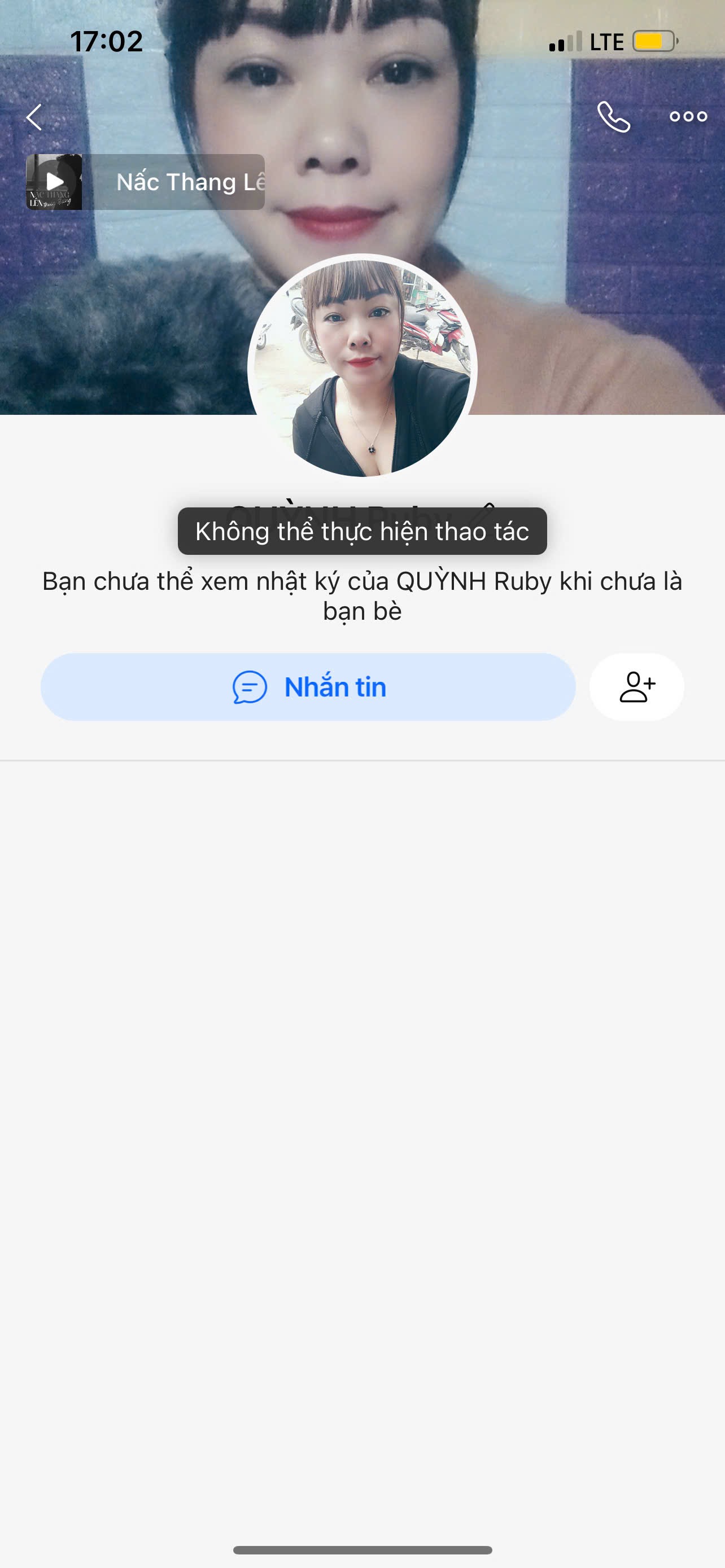
Task: Play the song Nấc Thang Lên
Action: (54, 182)
